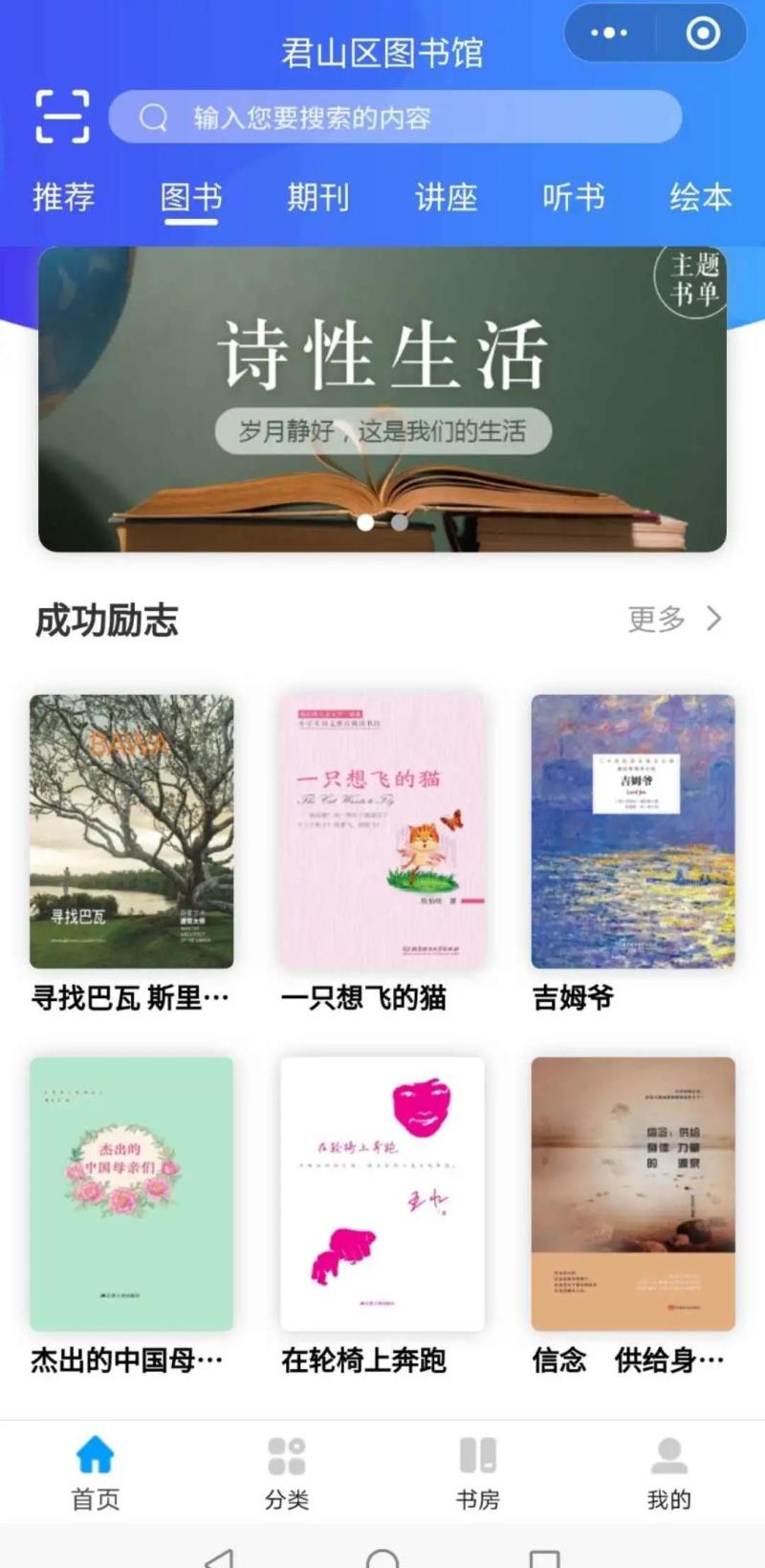Tap the search box to enter content
This screenshot has height=1568, width=765.
(x=395, y=117)
